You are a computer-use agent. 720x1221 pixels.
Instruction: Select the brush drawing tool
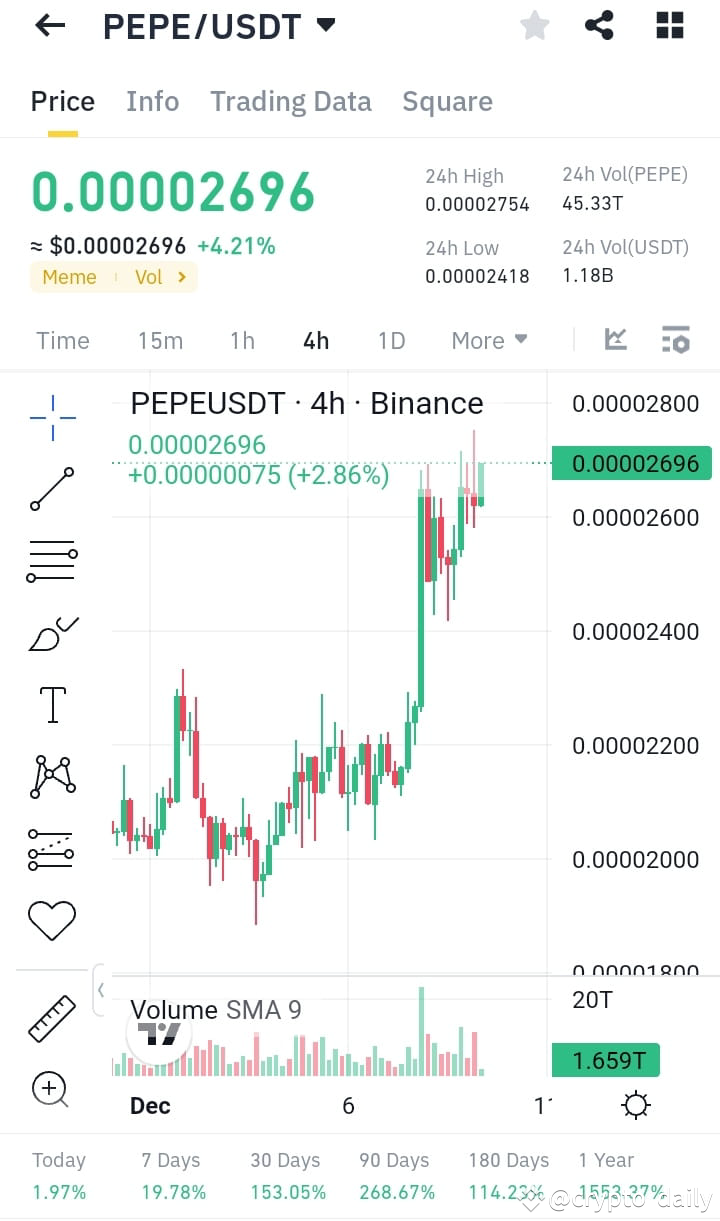pos(52,633)
